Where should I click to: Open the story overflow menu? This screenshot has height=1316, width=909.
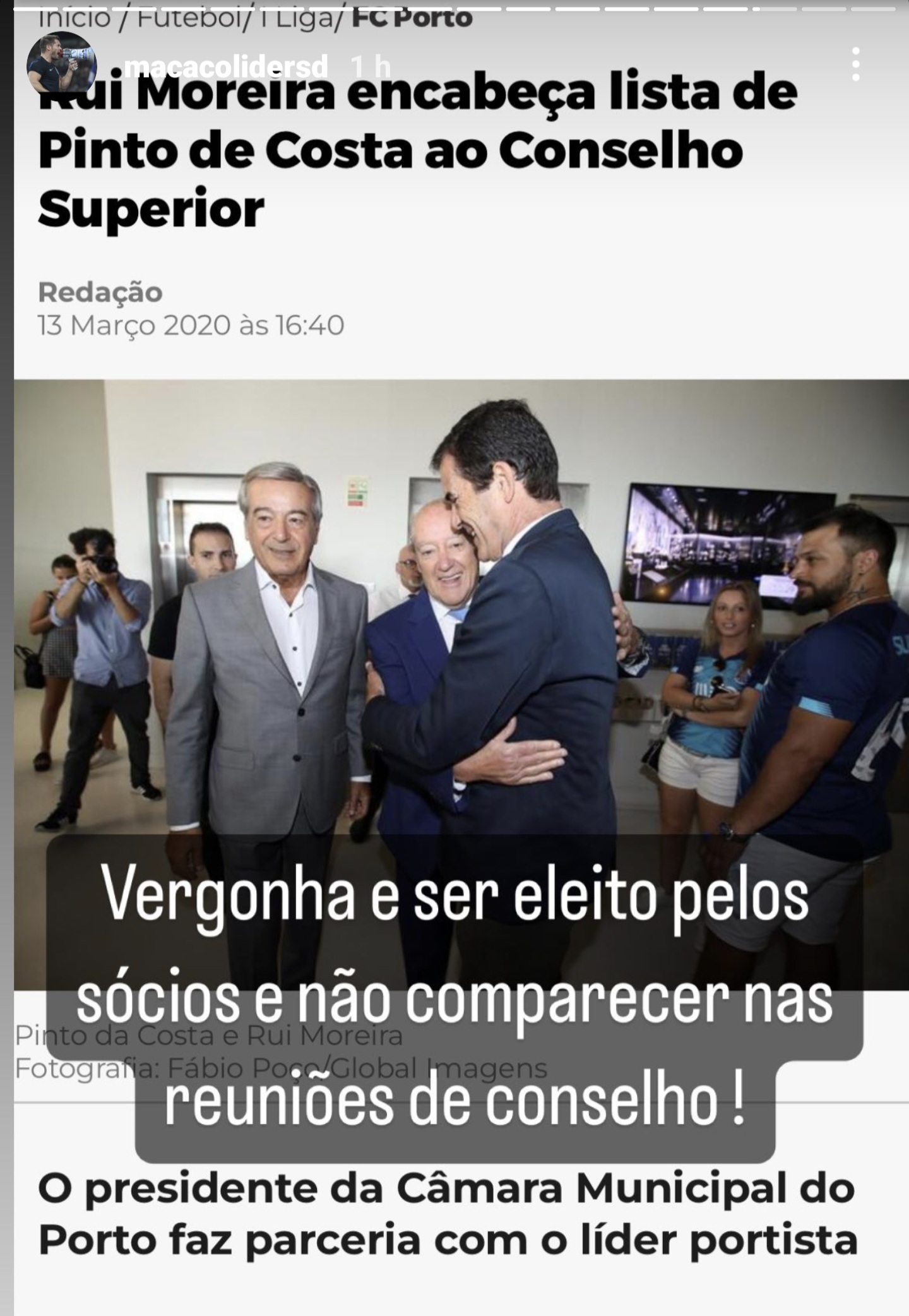pos(855,64)
